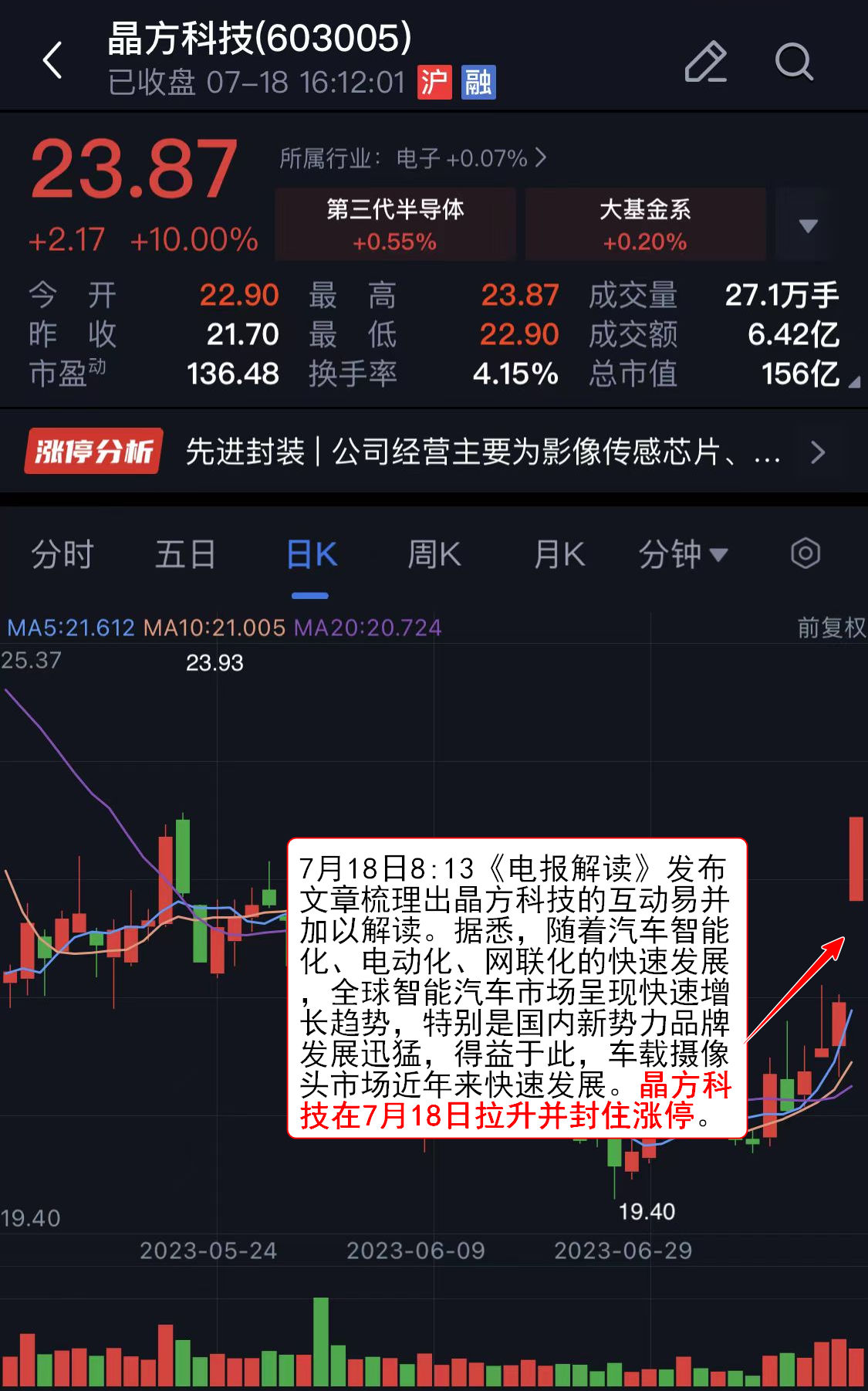Image resolution: width=868 pixels, height=1391 pixels.
Task: Switch to the 五日 chart tab
Action: pos(185,554)
